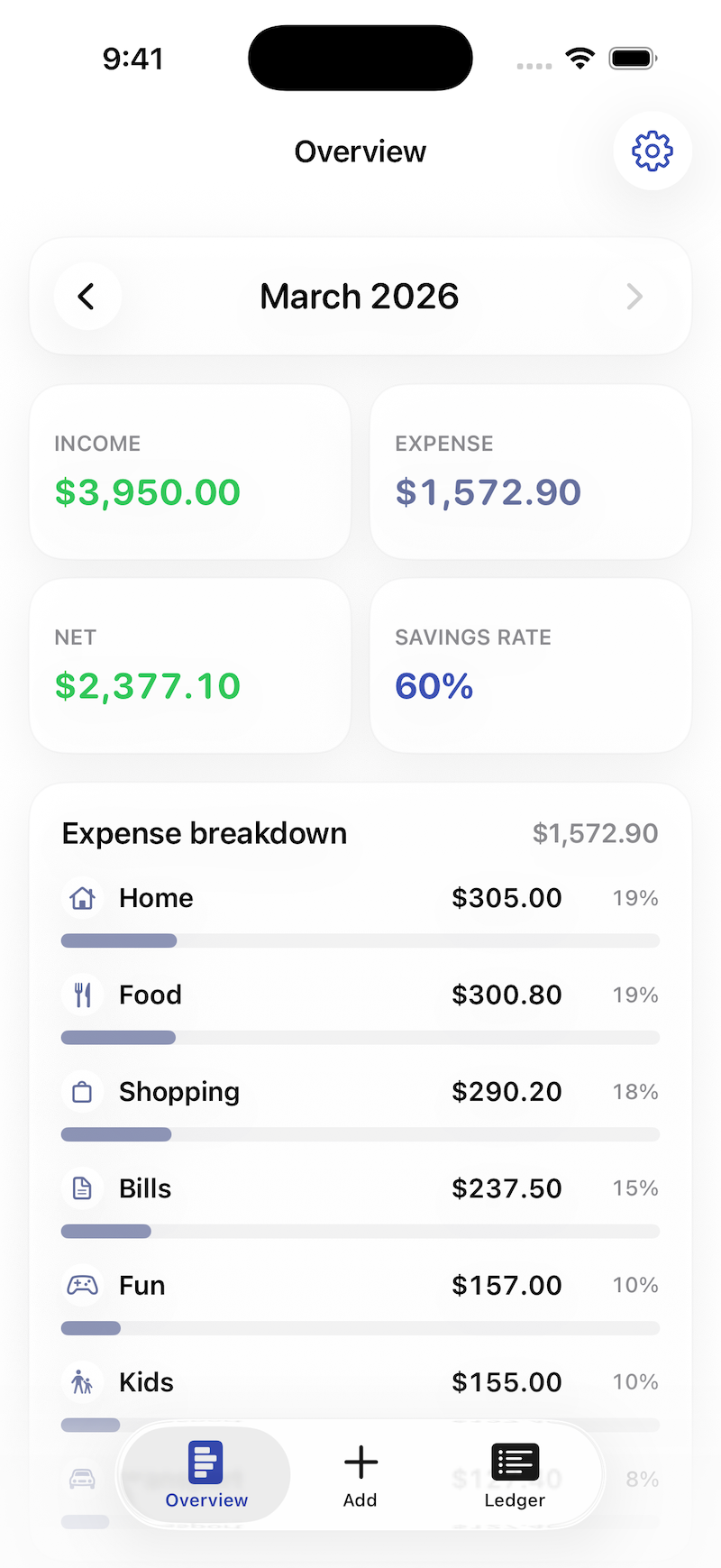This screenshot has height=1568, width=721.
Task: Open the settings gear icon
Action: click(653, 151)
